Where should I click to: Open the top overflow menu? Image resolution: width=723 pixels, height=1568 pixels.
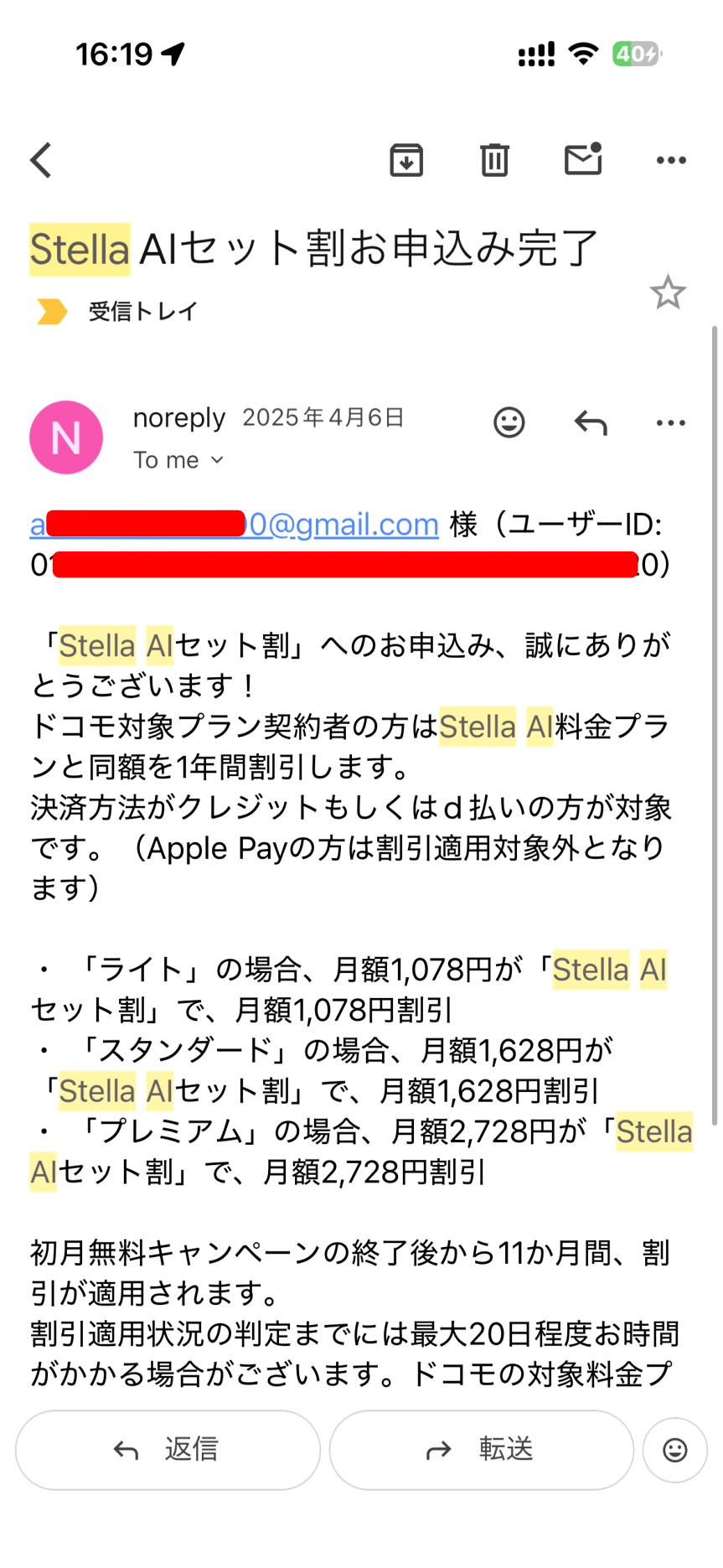point(671,160)
